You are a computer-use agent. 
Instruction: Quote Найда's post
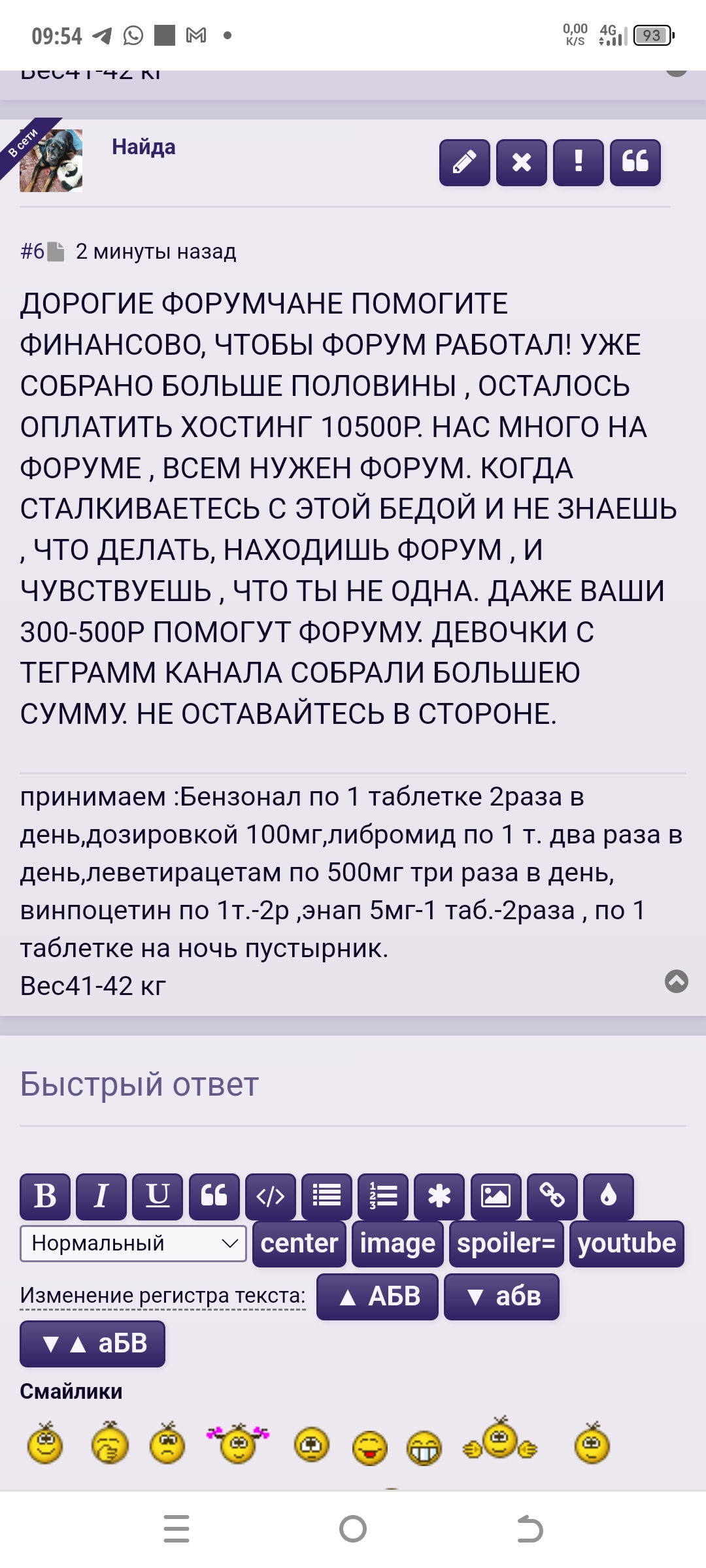click(x=635, y=163)
